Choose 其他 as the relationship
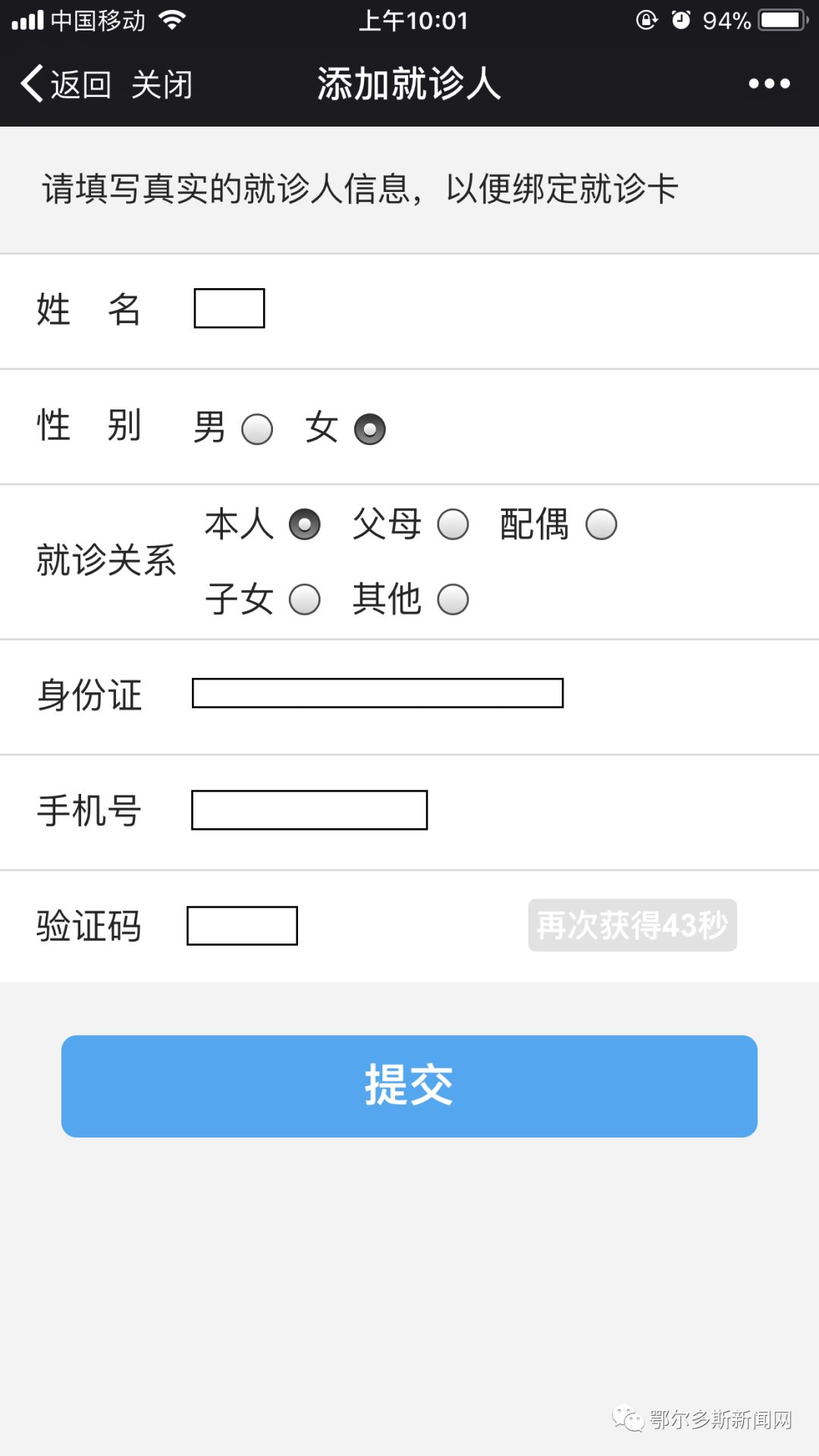 tap(453, 599)
